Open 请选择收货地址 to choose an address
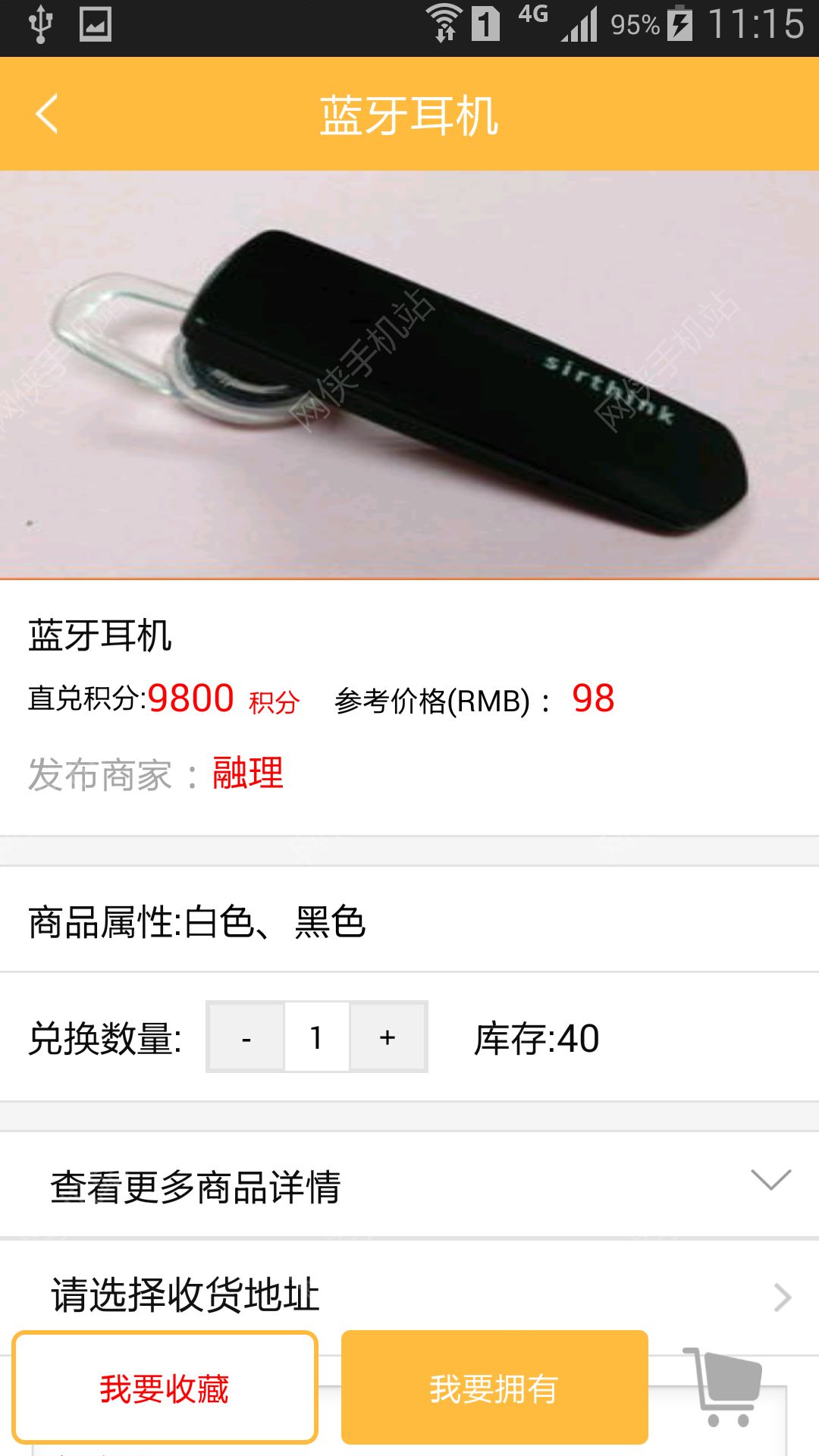This screenshot has width=819, height=1456. pos(409,1295)
